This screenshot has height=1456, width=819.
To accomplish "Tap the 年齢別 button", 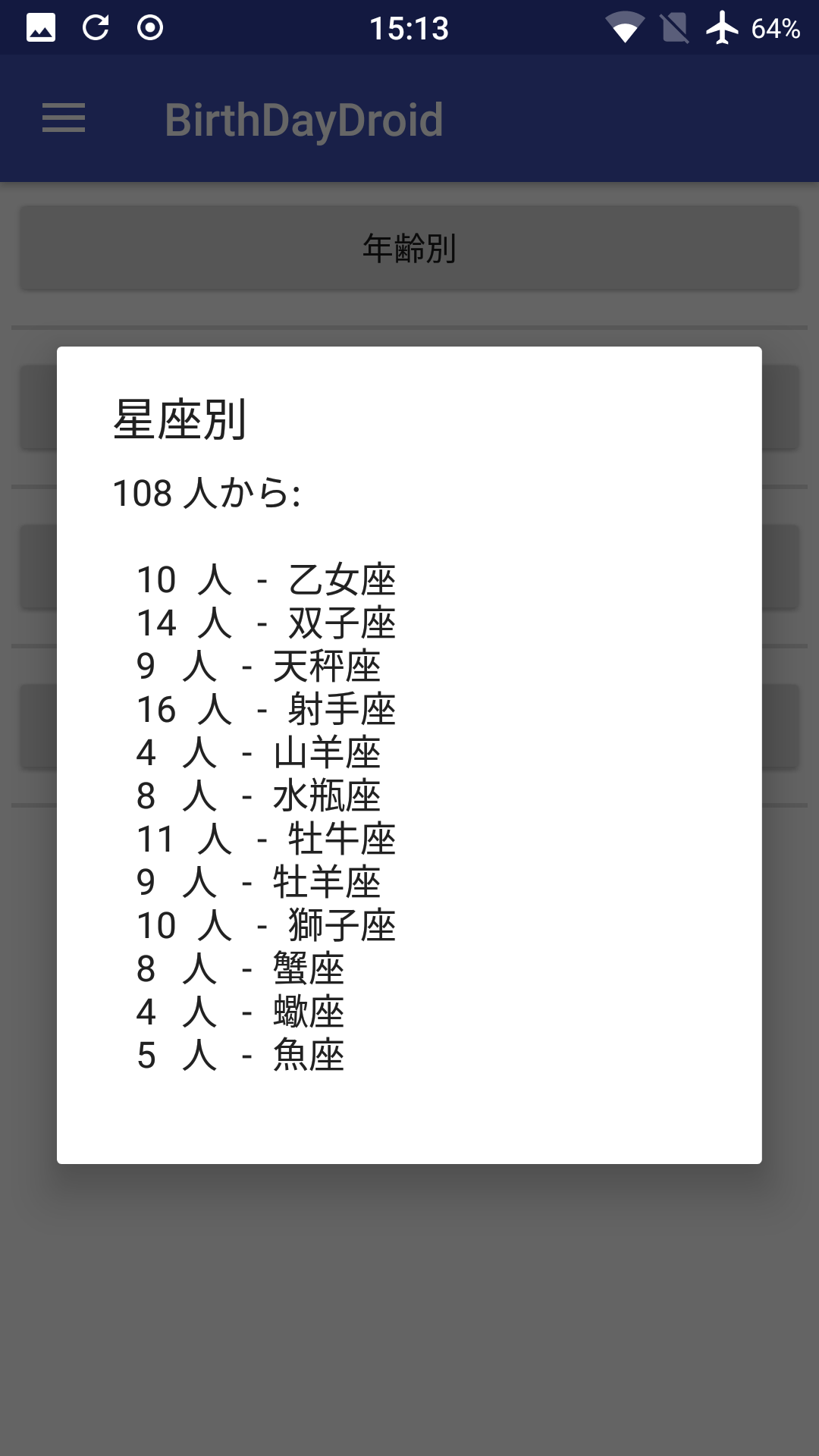I will click(409, 249).
